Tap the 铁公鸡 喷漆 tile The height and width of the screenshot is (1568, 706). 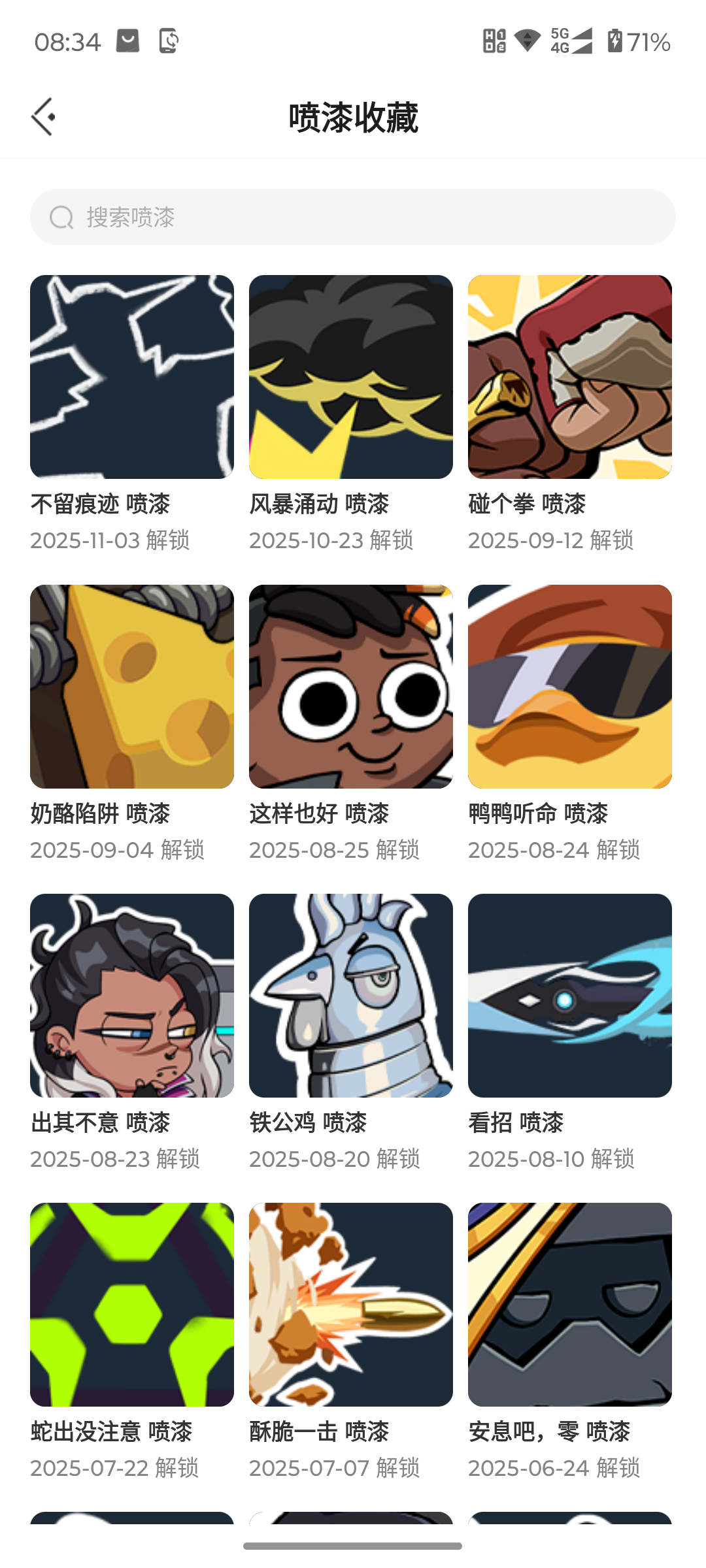pyautogui.click(x=351, y=996)
